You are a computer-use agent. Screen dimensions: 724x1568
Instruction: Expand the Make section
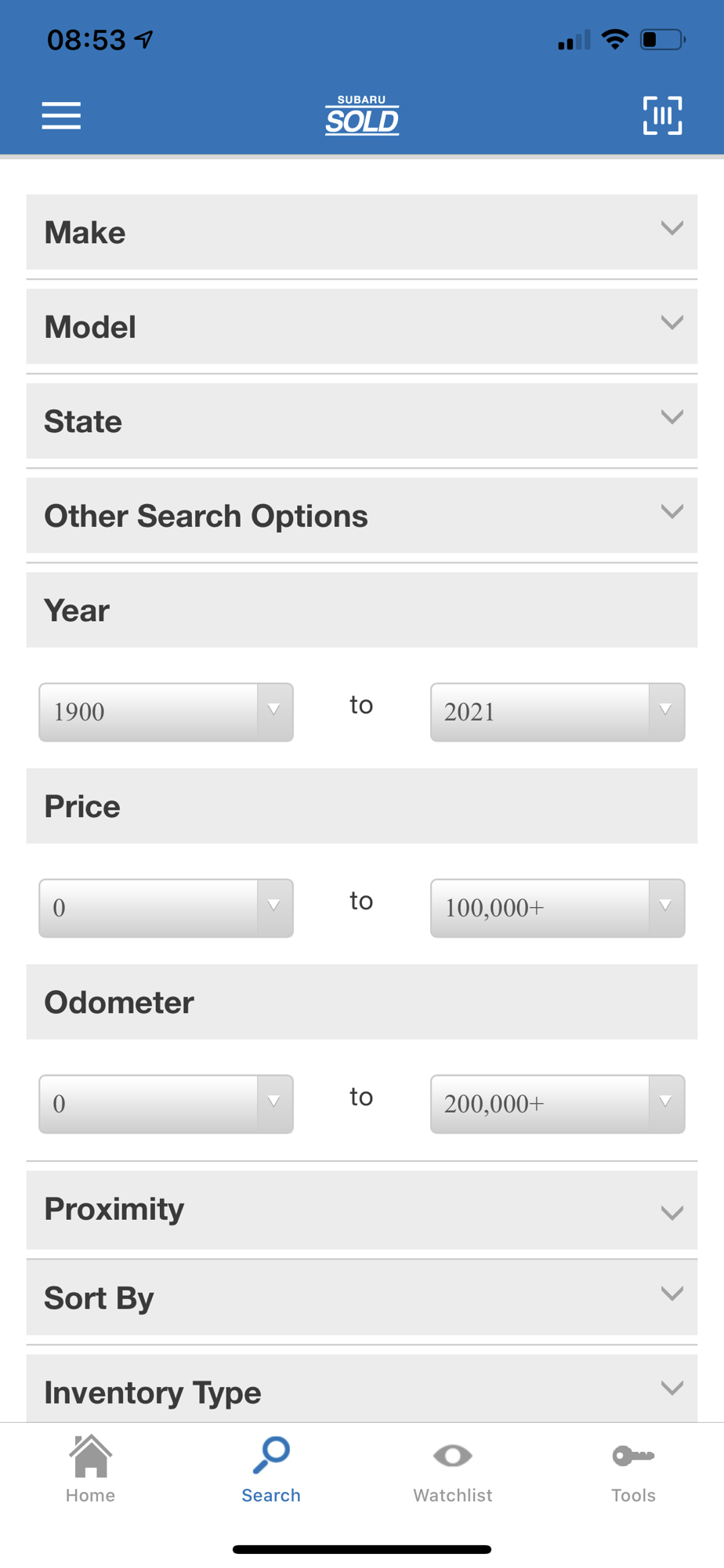point(362,232)
